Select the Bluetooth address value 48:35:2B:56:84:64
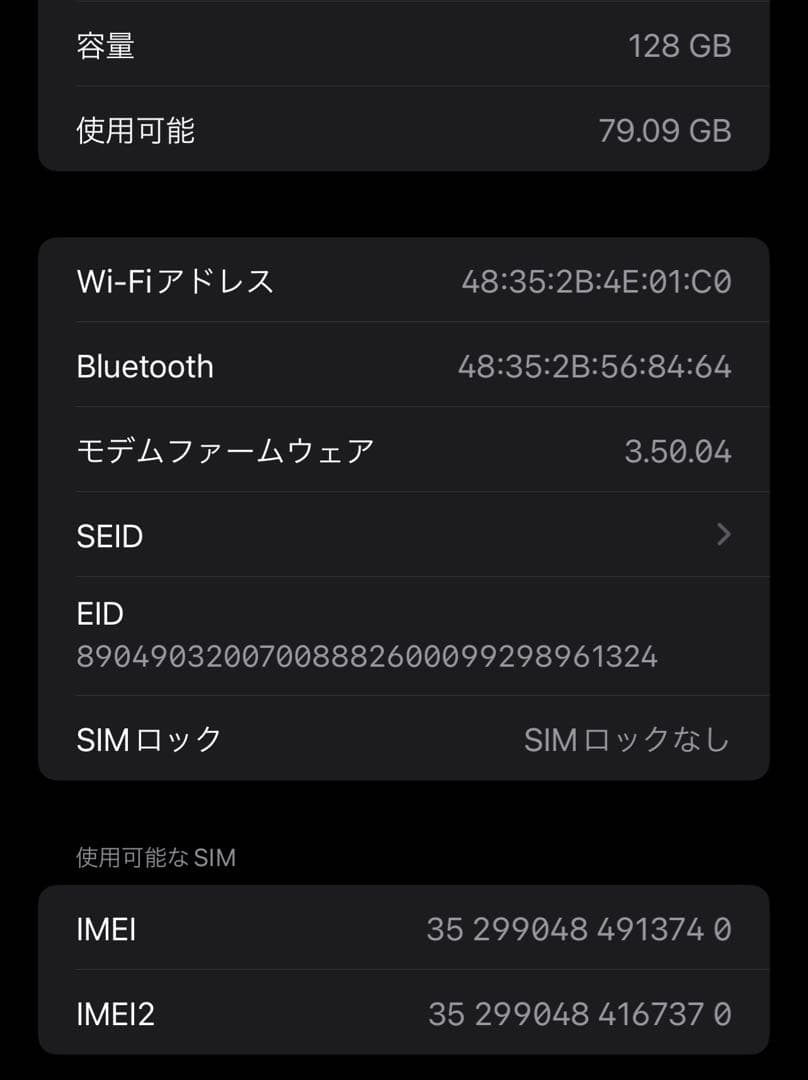 (x=596, y=366)
